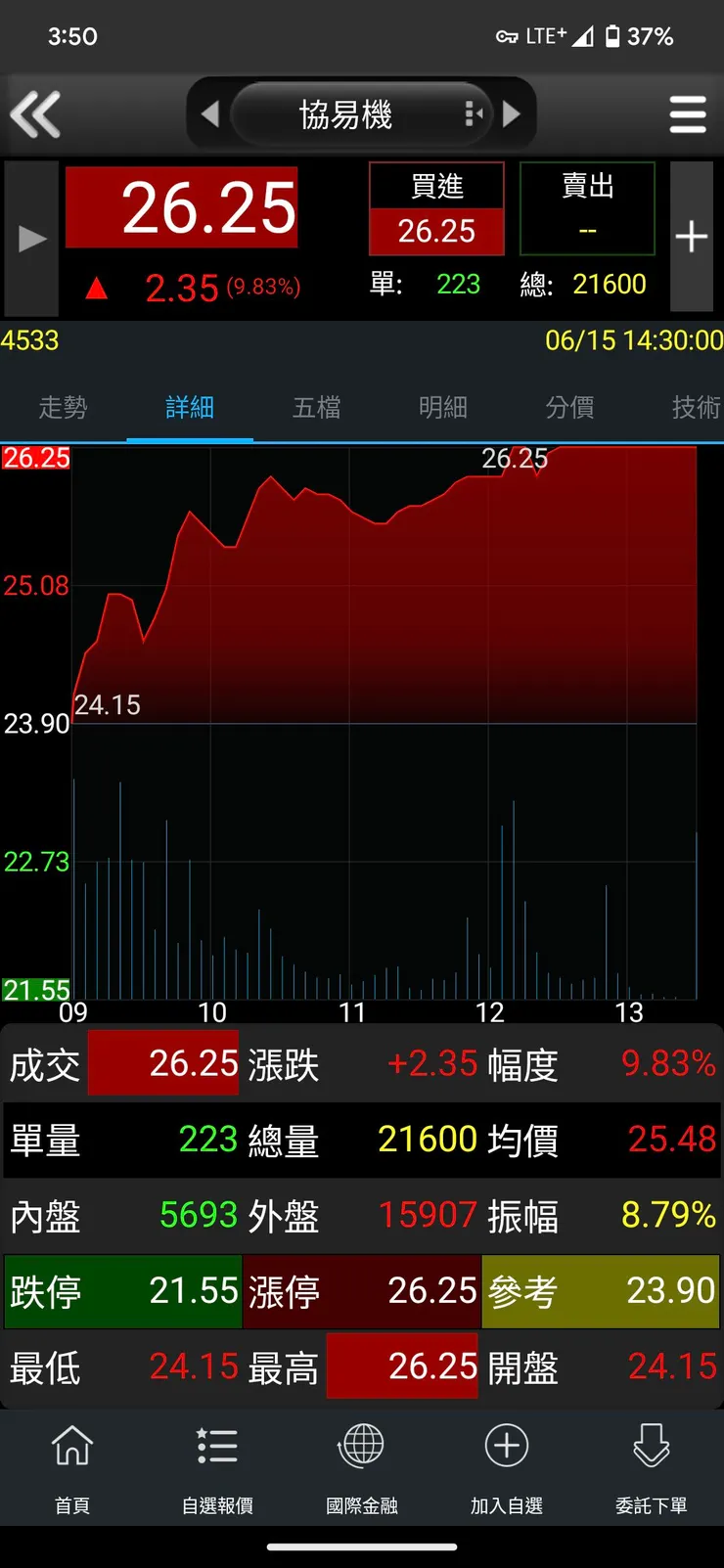
Task: Switch to the next stock with right arrow
Action: [x=512, y=114]
